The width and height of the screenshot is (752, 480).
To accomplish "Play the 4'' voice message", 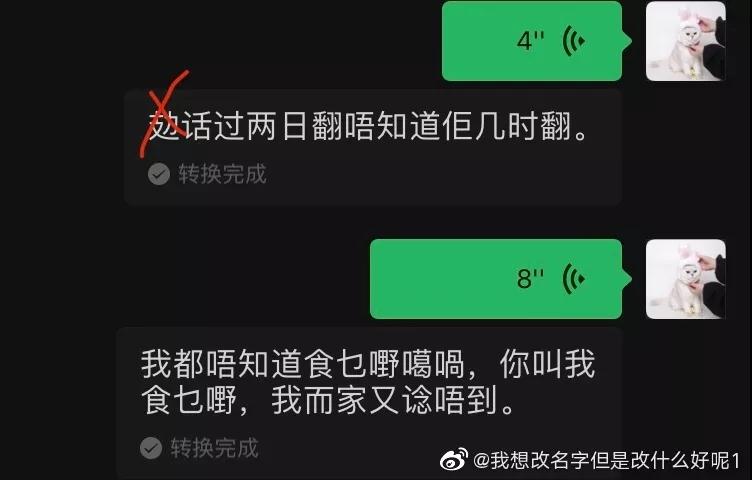I will point(532,41).
